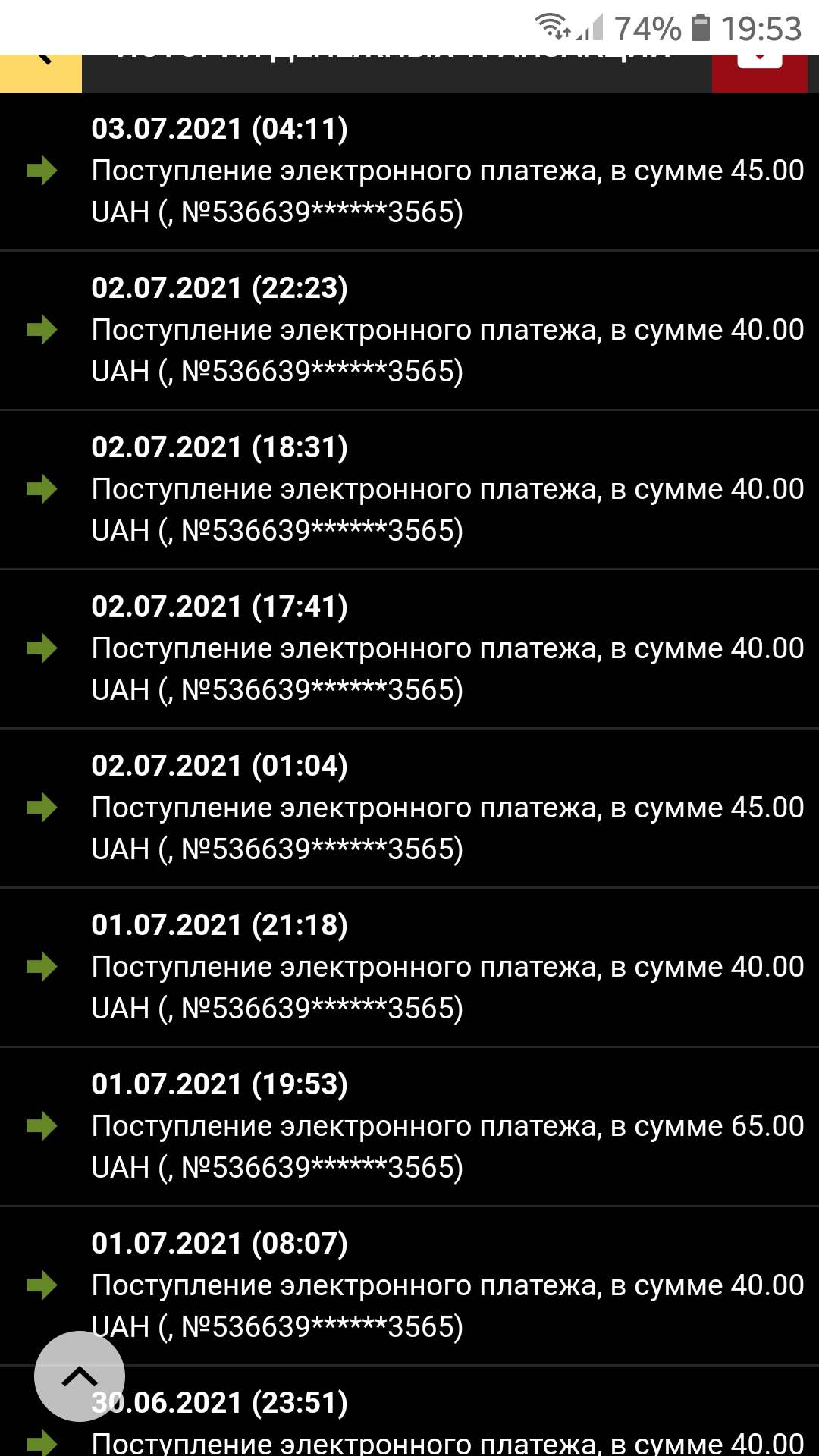Tap the Wi-Fi icon in the status bar
819x1456 pixels.
552,23
